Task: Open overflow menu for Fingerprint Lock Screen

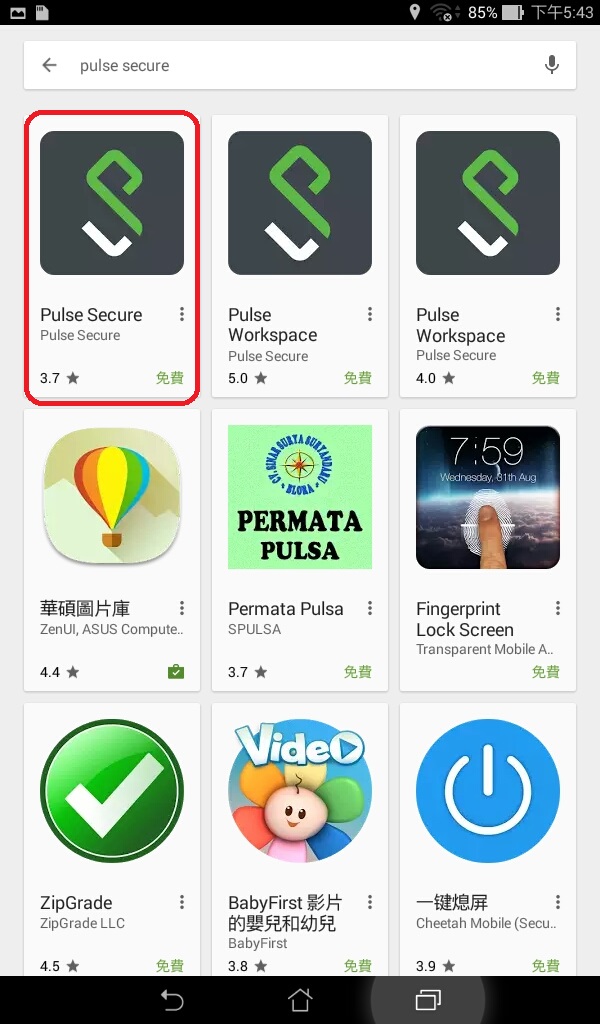Action: pos(558,608)
